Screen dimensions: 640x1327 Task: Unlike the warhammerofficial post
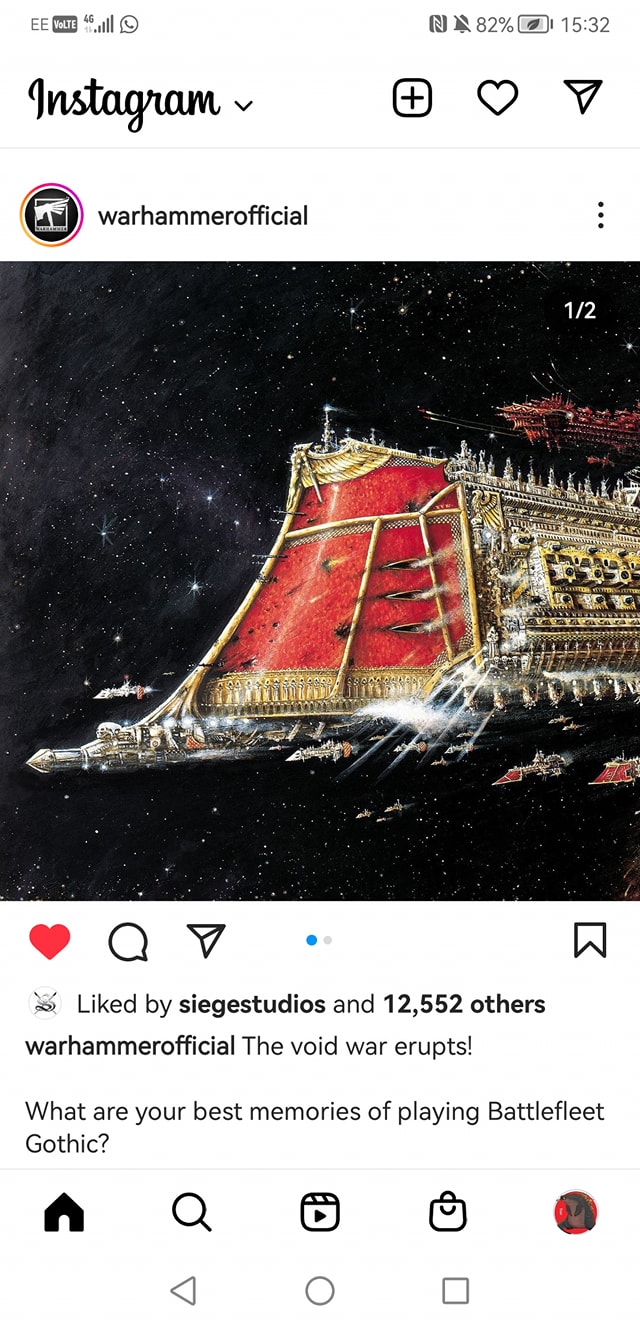[50, 941]
